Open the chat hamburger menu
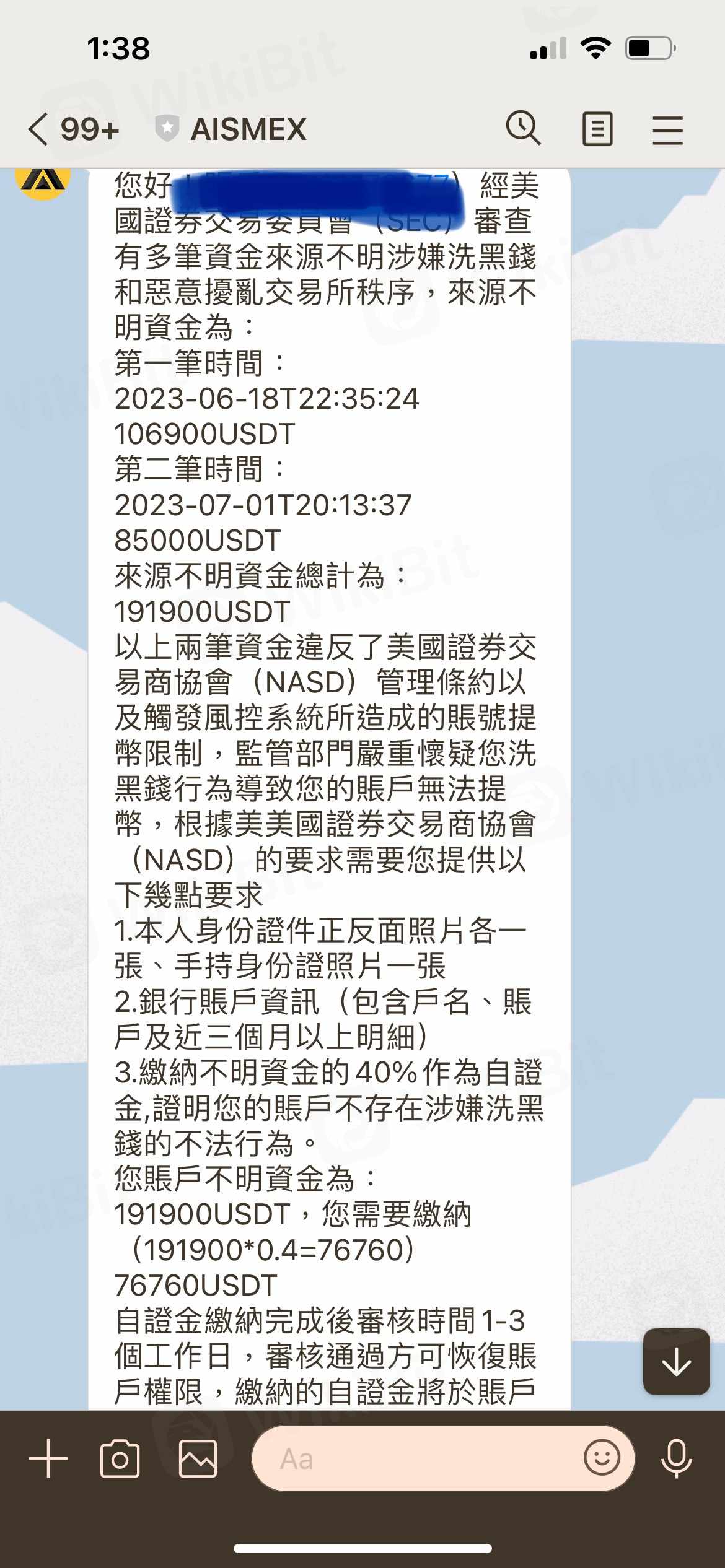Screen dimensions: 725x1568 pos(667,129)
